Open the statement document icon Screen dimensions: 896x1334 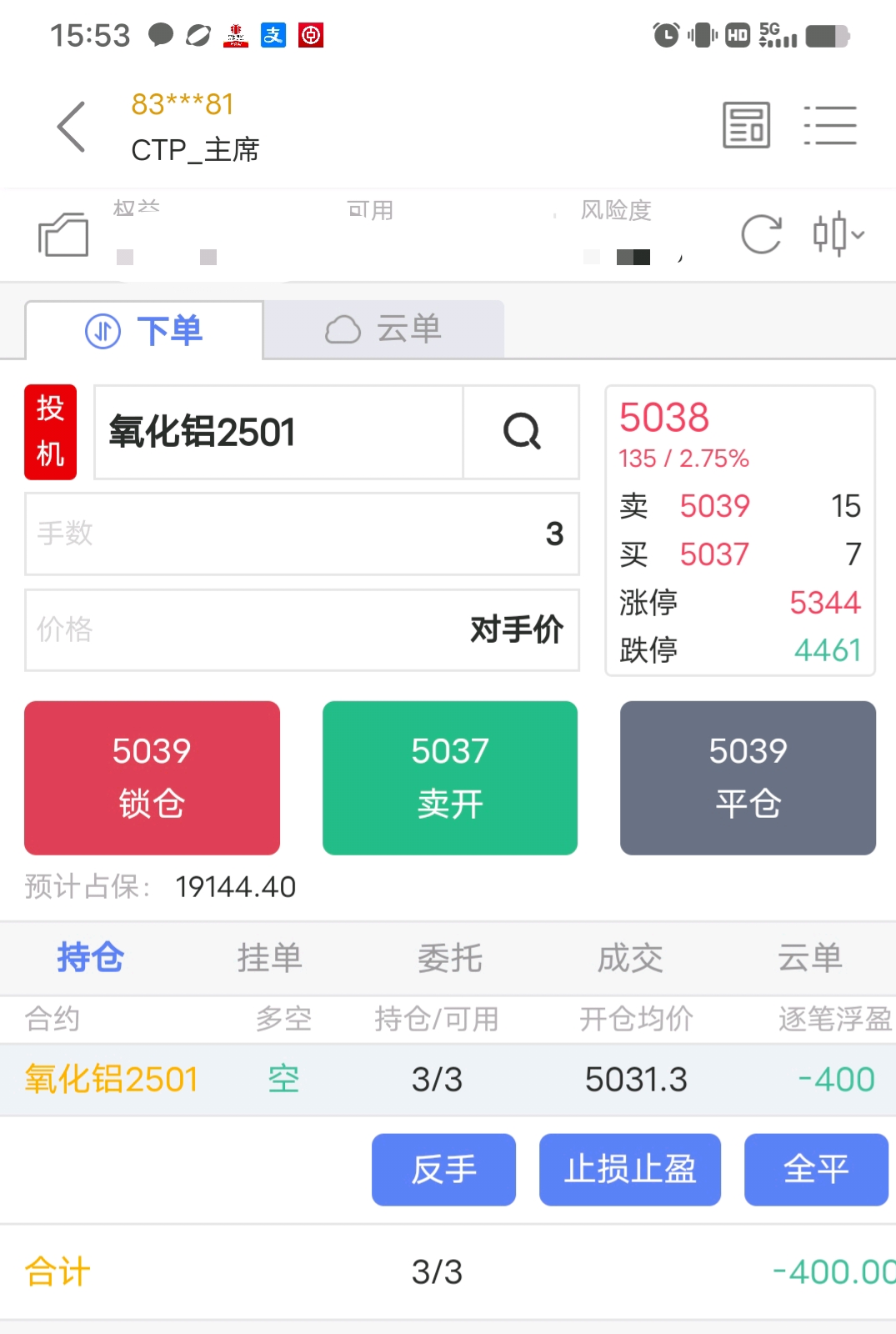746,126
